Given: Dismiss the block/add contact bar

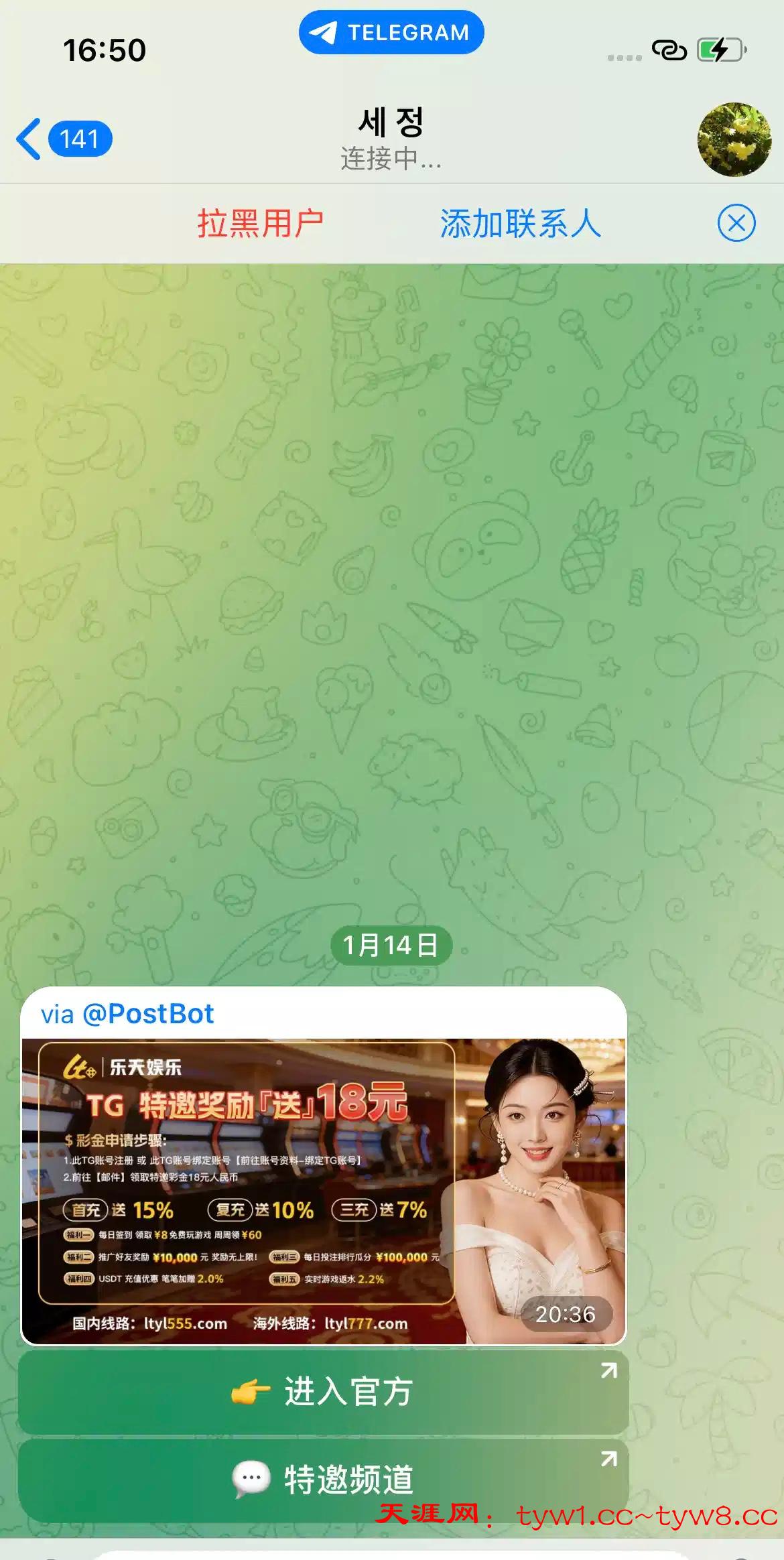Looking at the screenshot, I should coord(736,223).
